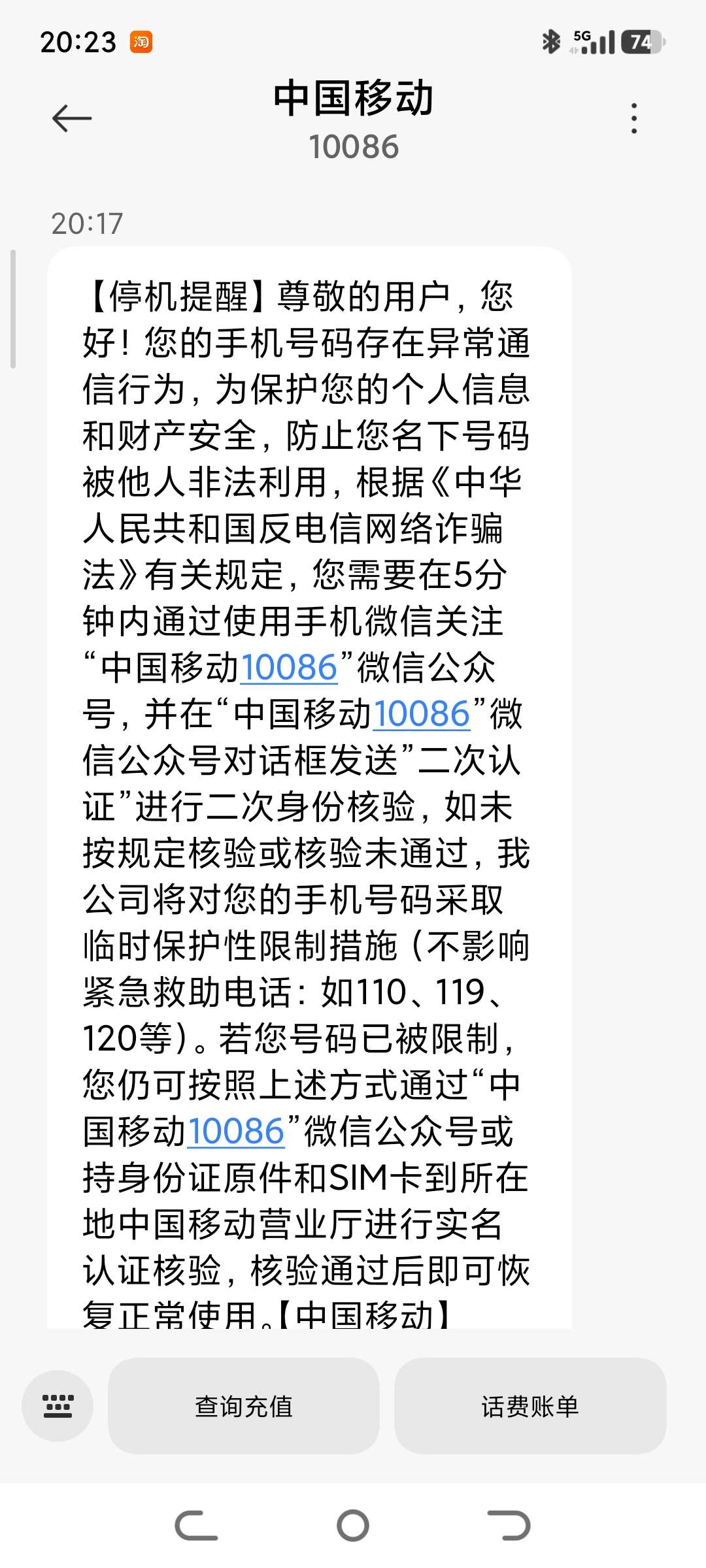Image resolution: width=706 pixels, height=1568 pixels.
Task: Open the 查询充值 menu
Action: (243, 1406)
